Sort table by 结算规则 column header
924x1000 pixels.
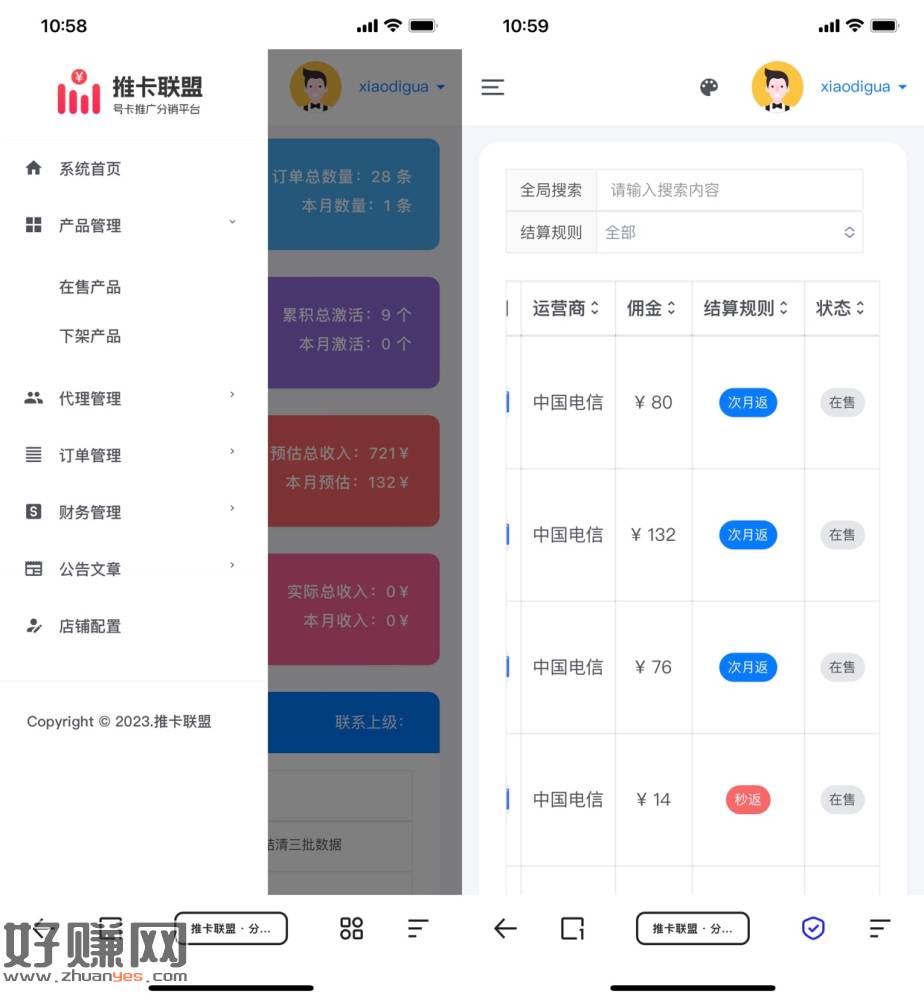[x=747, y=308]
